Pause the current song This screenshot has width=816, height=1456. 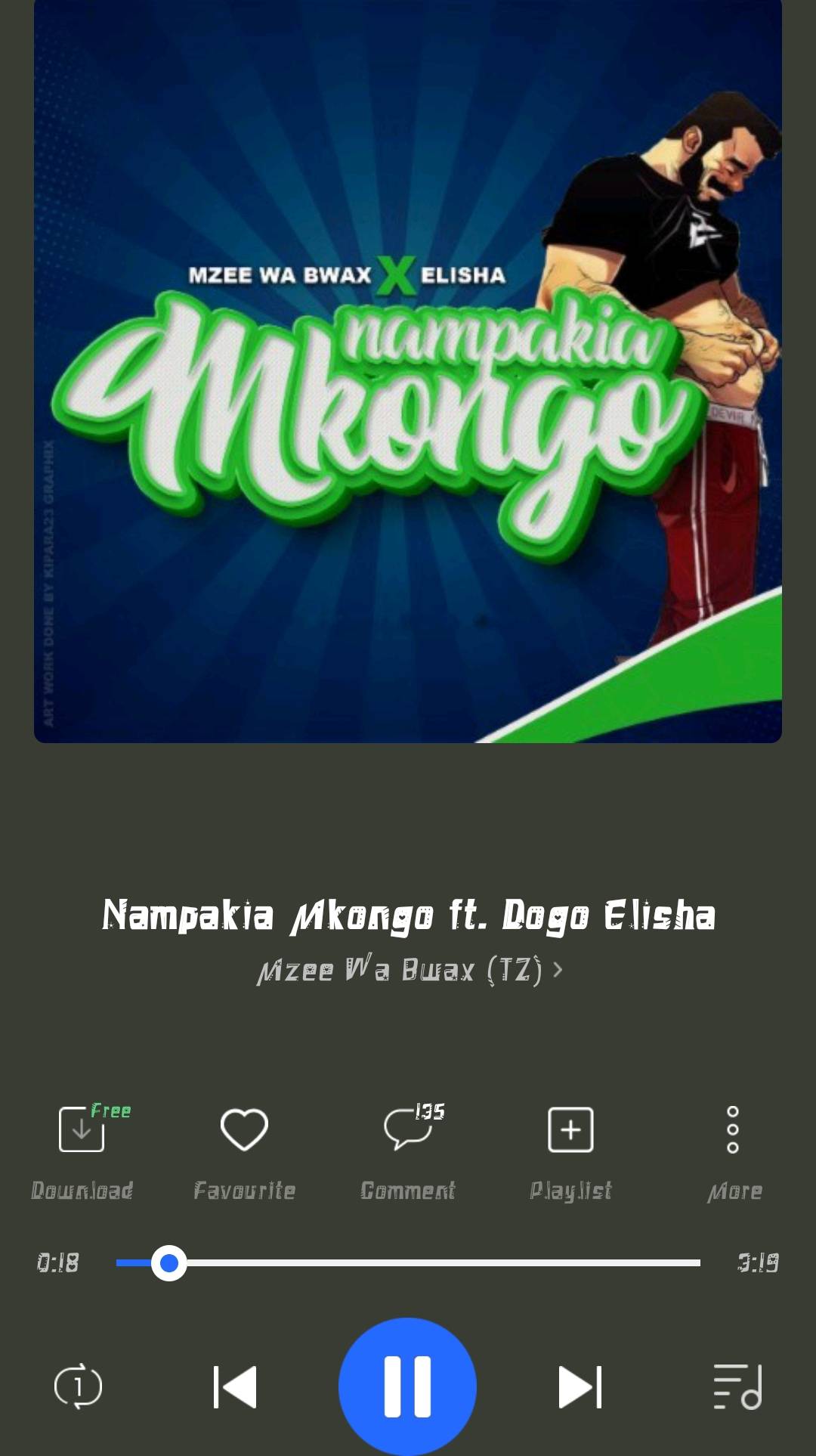[x=408, y=1386]
